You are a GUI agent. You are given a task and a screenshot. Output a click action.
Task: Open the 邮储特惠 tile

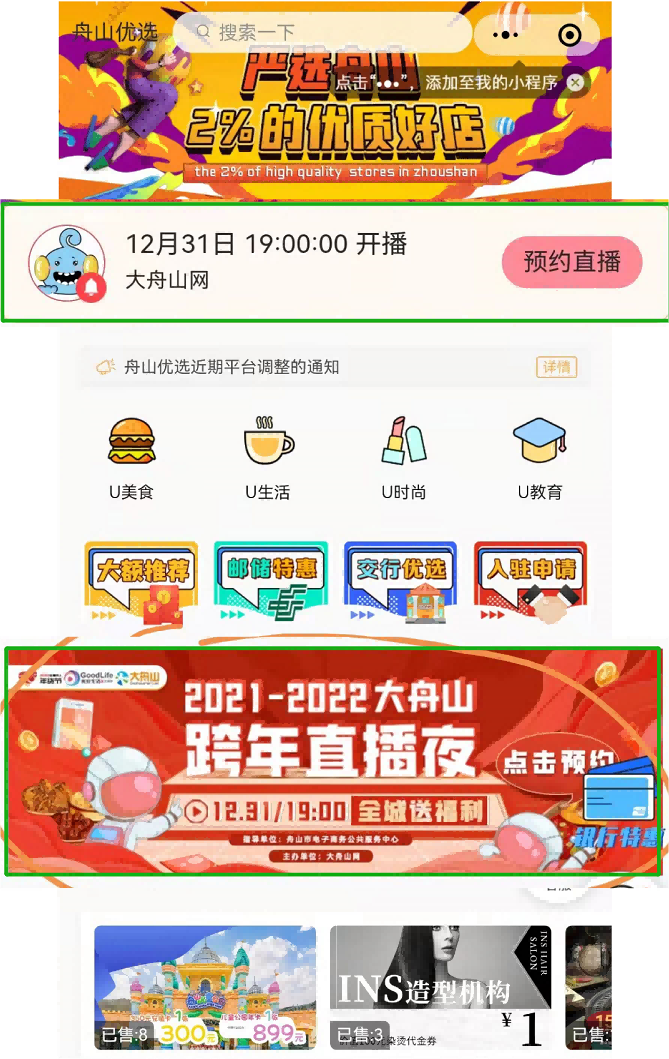(271, 582)
